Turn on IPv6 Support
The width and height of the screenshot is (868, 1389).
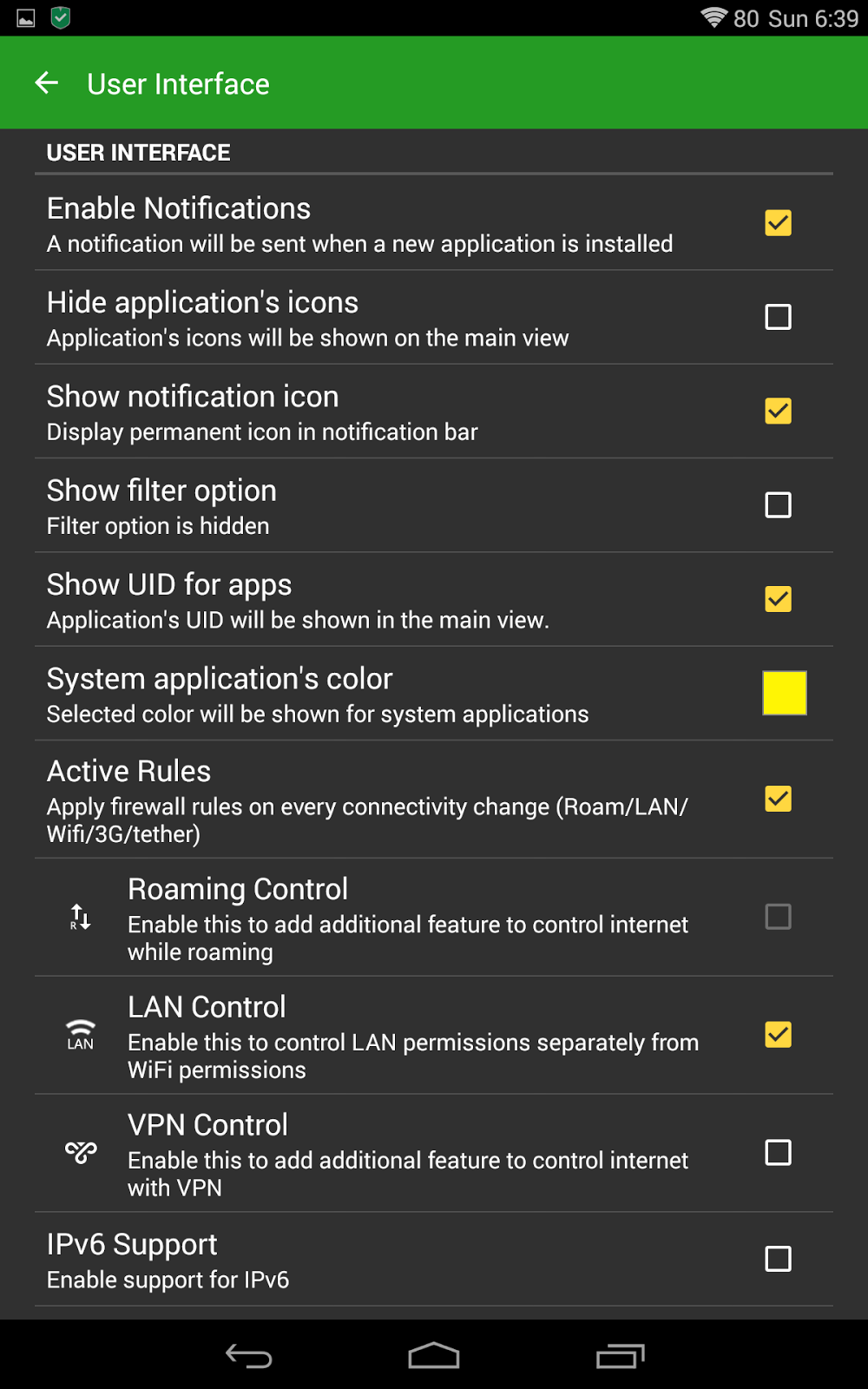tap(778, 1259)
